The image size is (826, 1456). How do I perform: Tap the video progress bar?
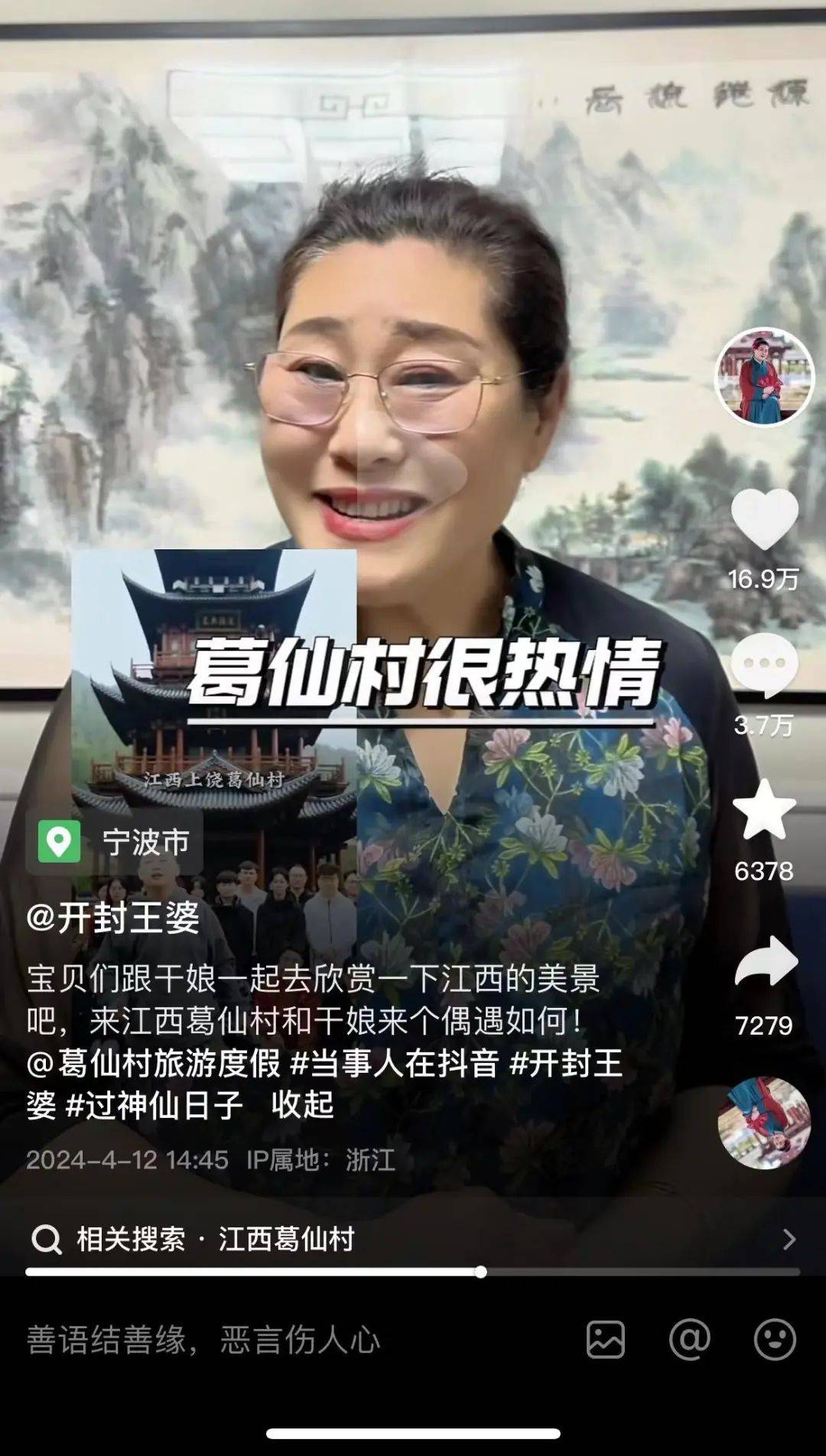pyautogui.click(x=413, y=1272)
